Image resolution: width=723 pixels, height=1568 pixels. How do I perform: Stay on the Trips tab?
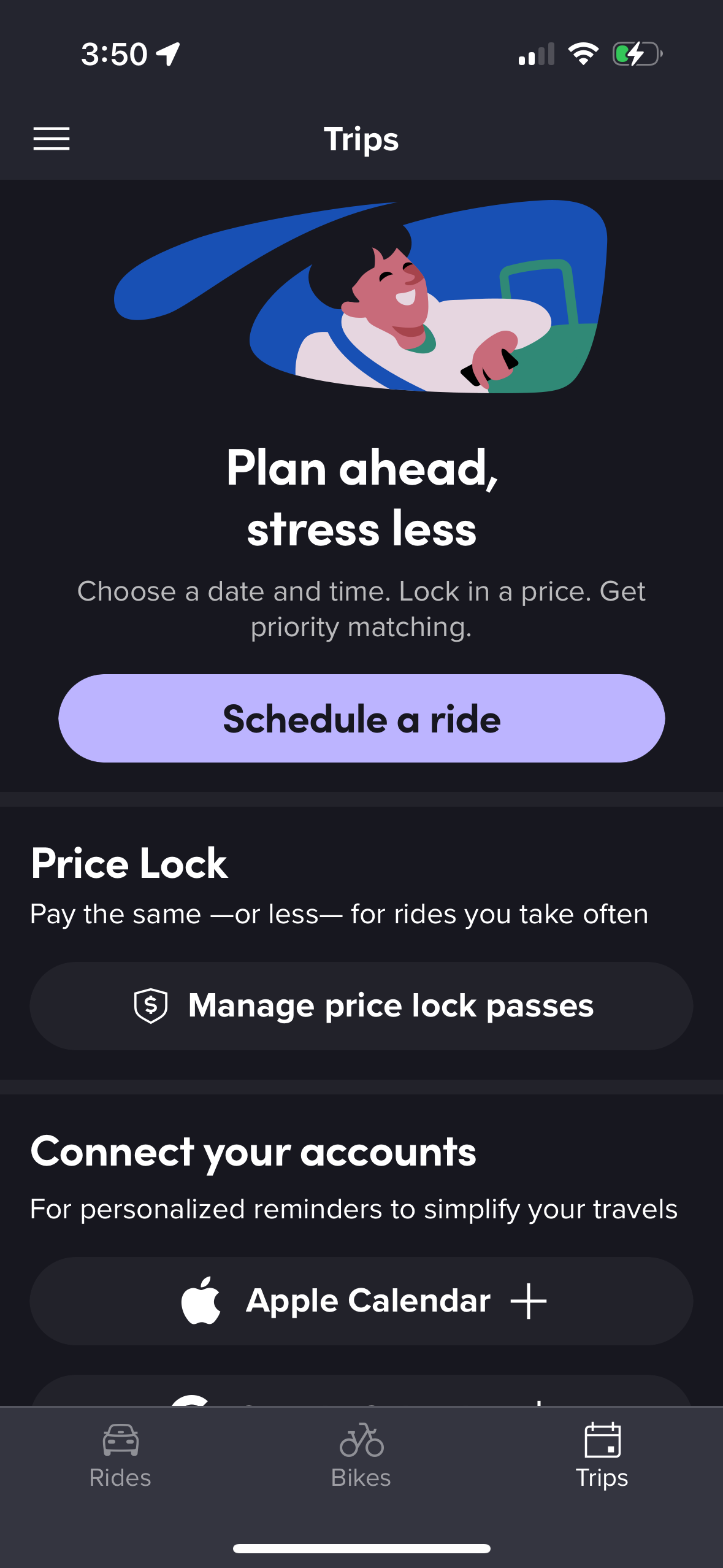click(x=602, y=1460)
